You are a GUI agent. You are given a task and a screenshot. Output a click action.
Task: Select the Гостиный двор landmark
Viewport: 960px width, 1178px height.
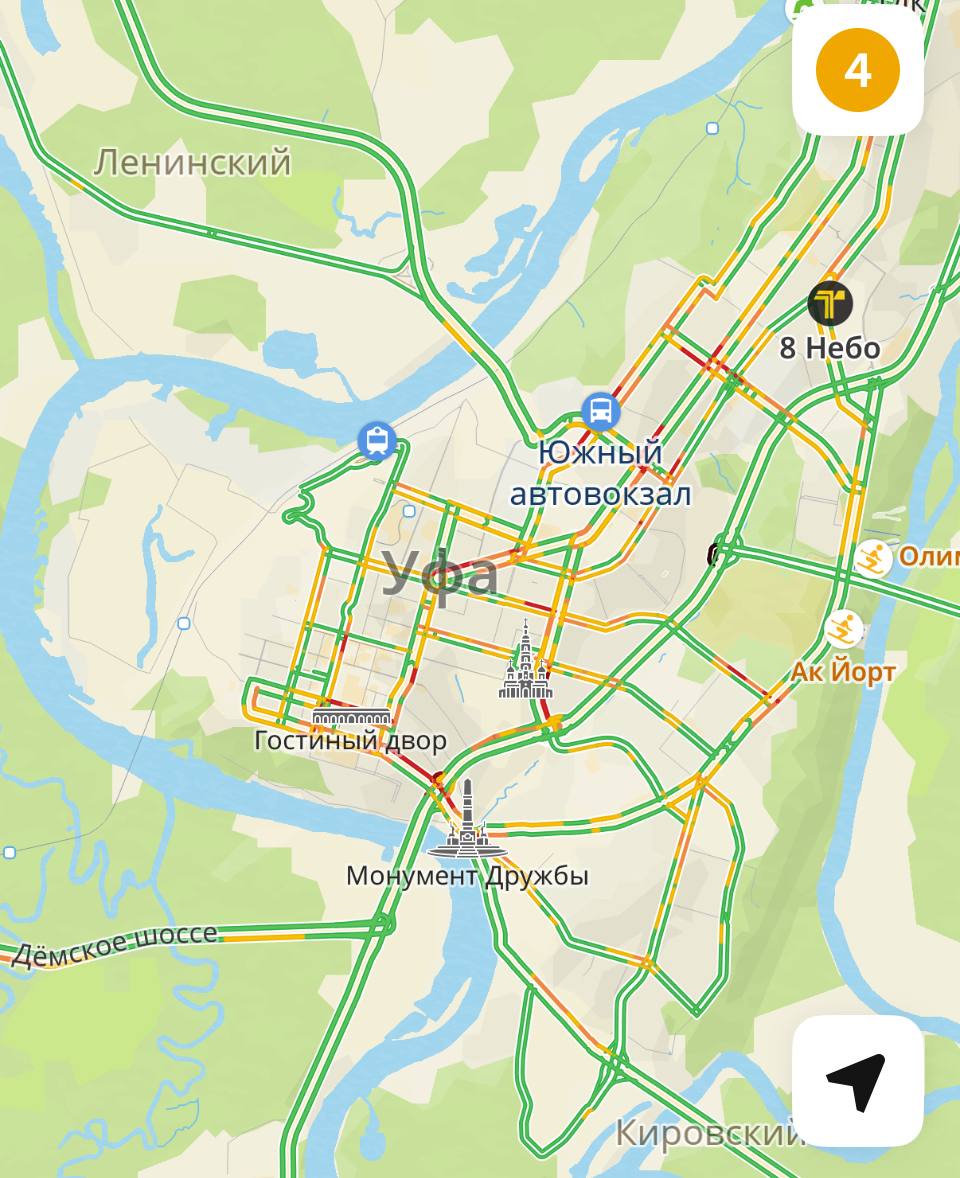coord(351,718)
